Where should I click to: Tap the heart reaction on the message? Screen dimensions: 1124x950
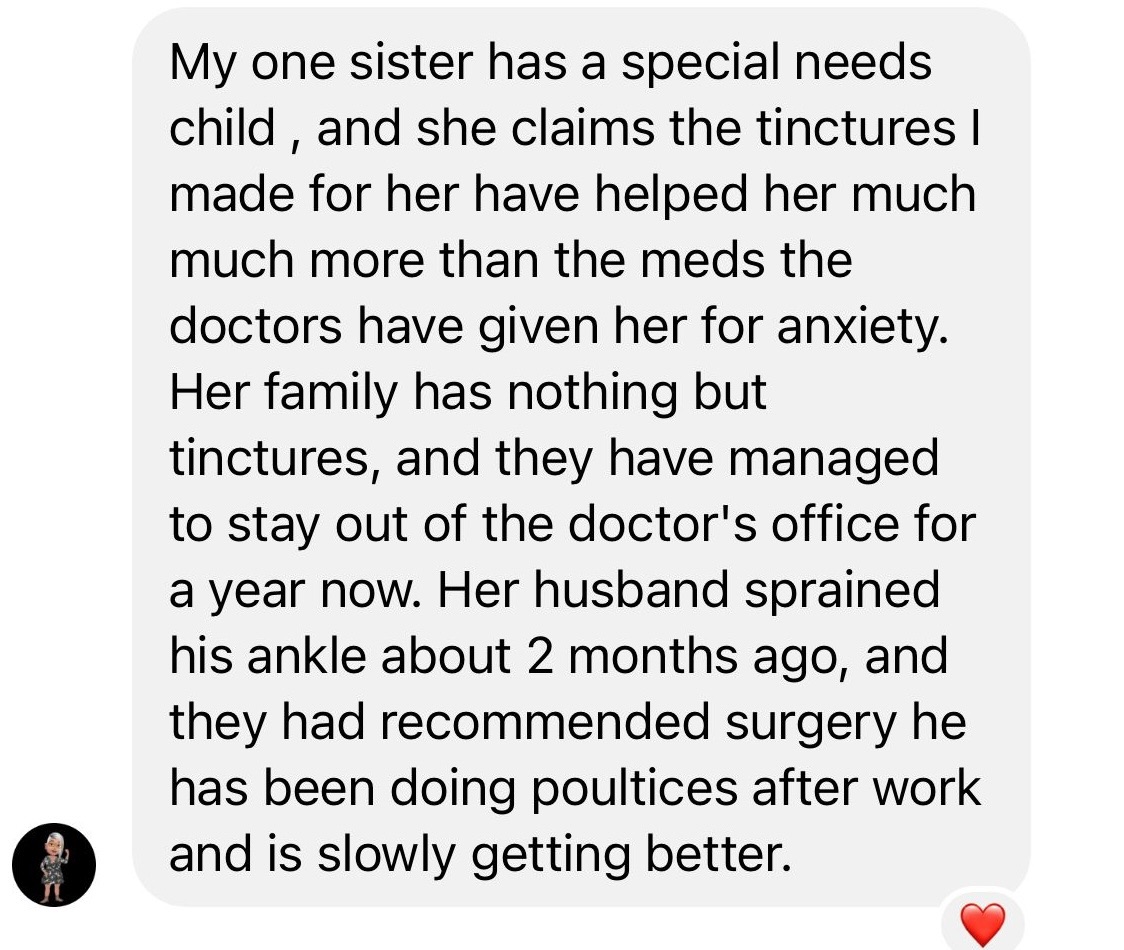[x=982, y=924]
